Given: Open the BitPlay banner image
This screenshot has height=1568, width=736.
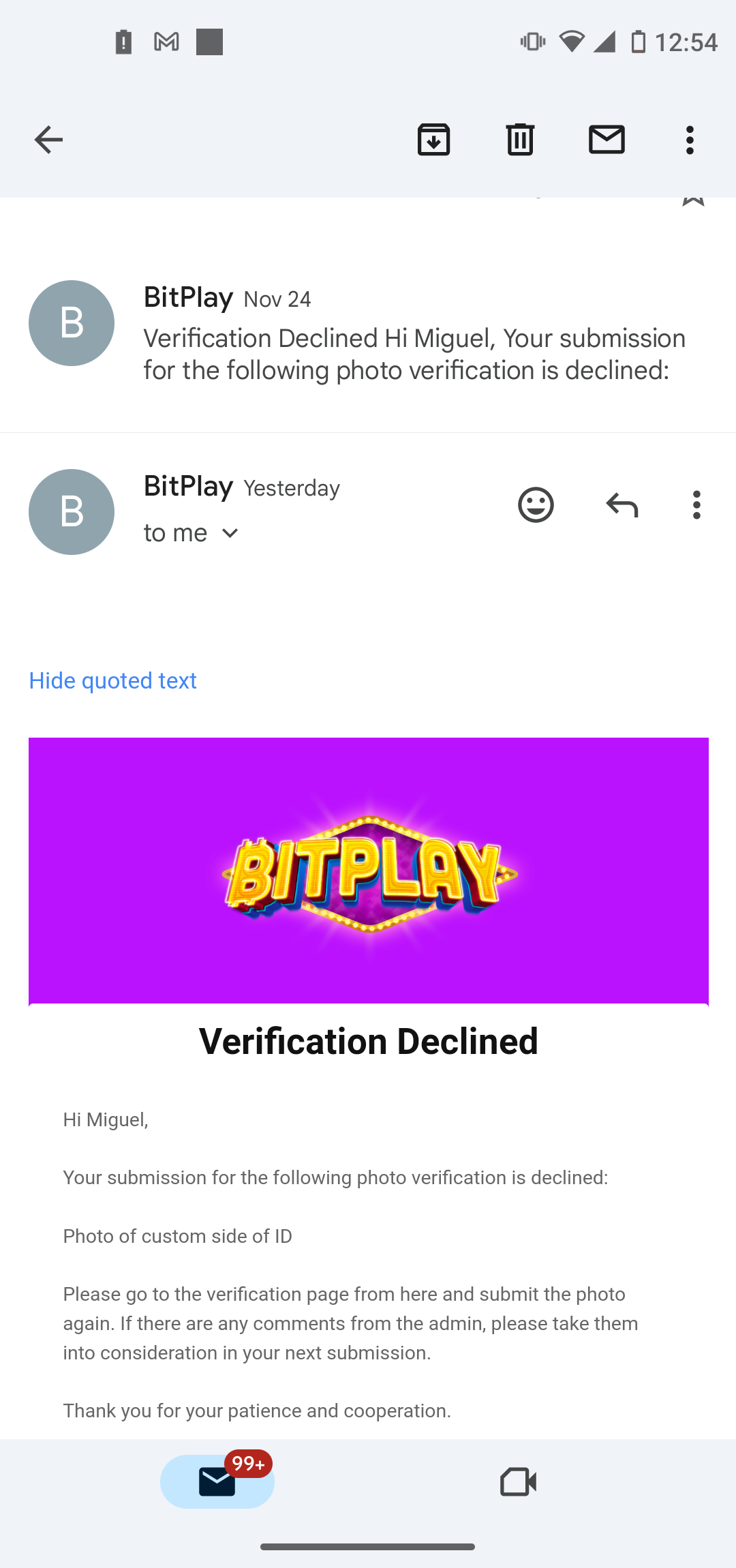Looking at the screenshot, I should pyautogui.click(x=368, y=873).
